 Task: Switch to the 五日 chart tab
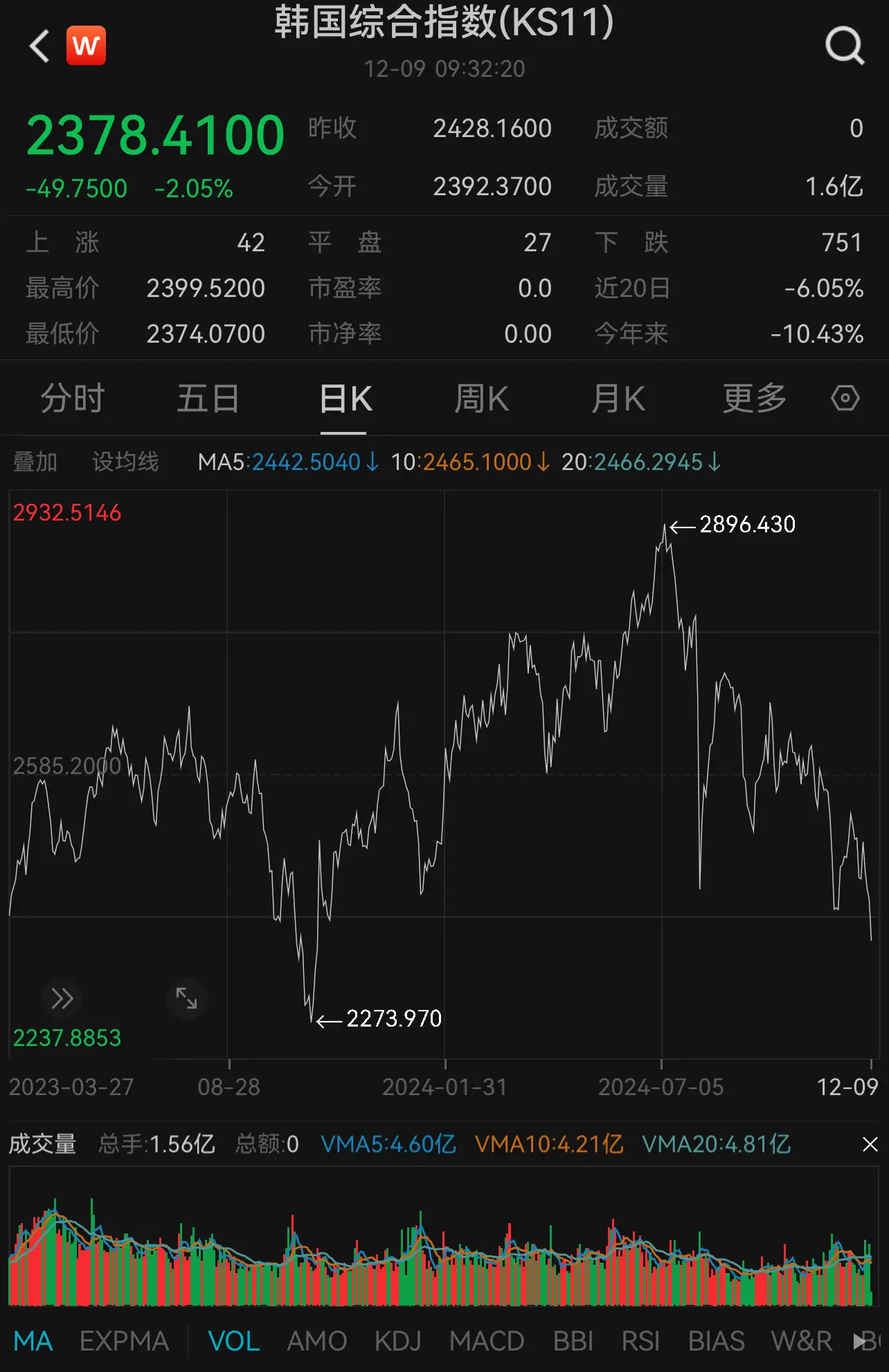click(x=208, y=399)
